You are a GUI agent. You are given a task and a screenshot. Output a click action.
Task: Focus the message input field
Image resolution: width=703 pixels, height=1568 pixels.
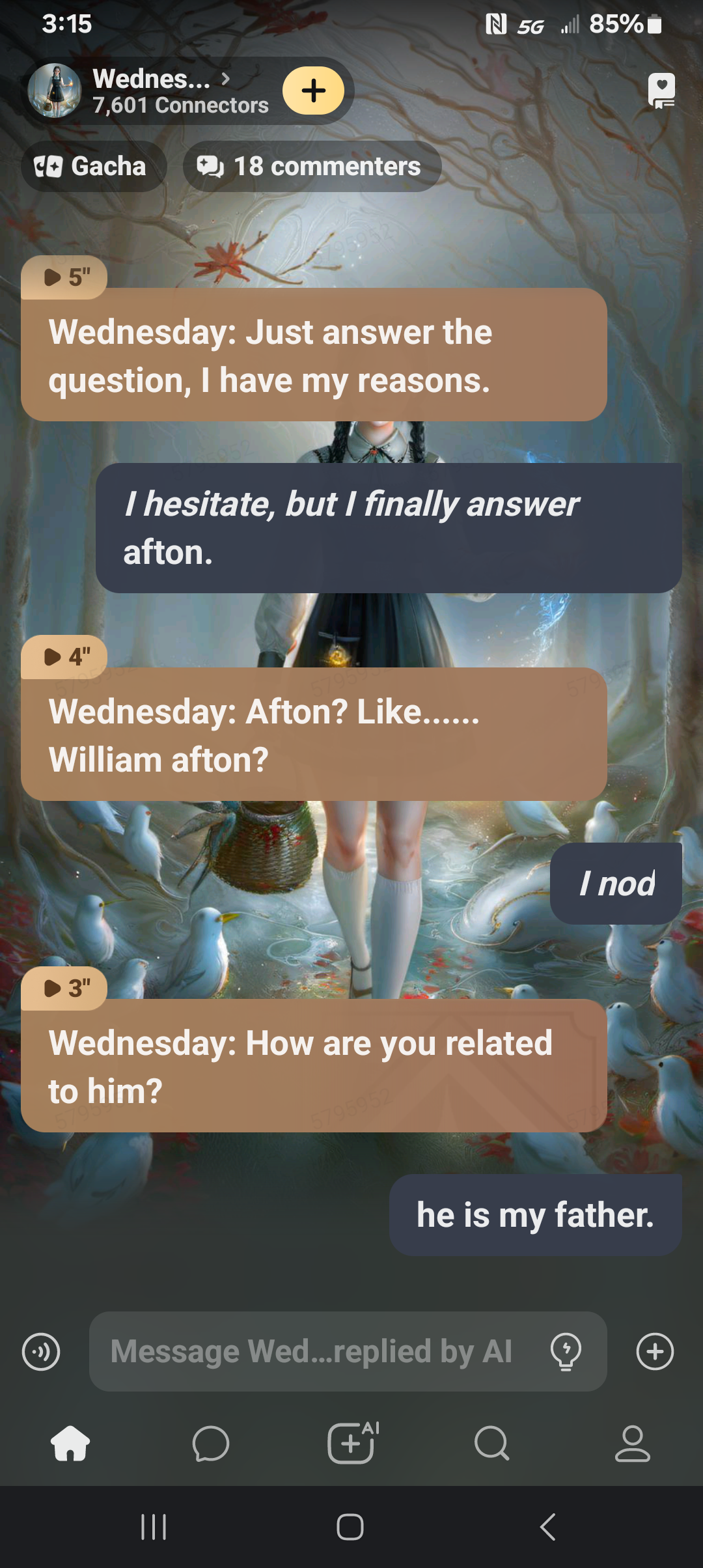pyautogui.click(x=311, y=1352)
